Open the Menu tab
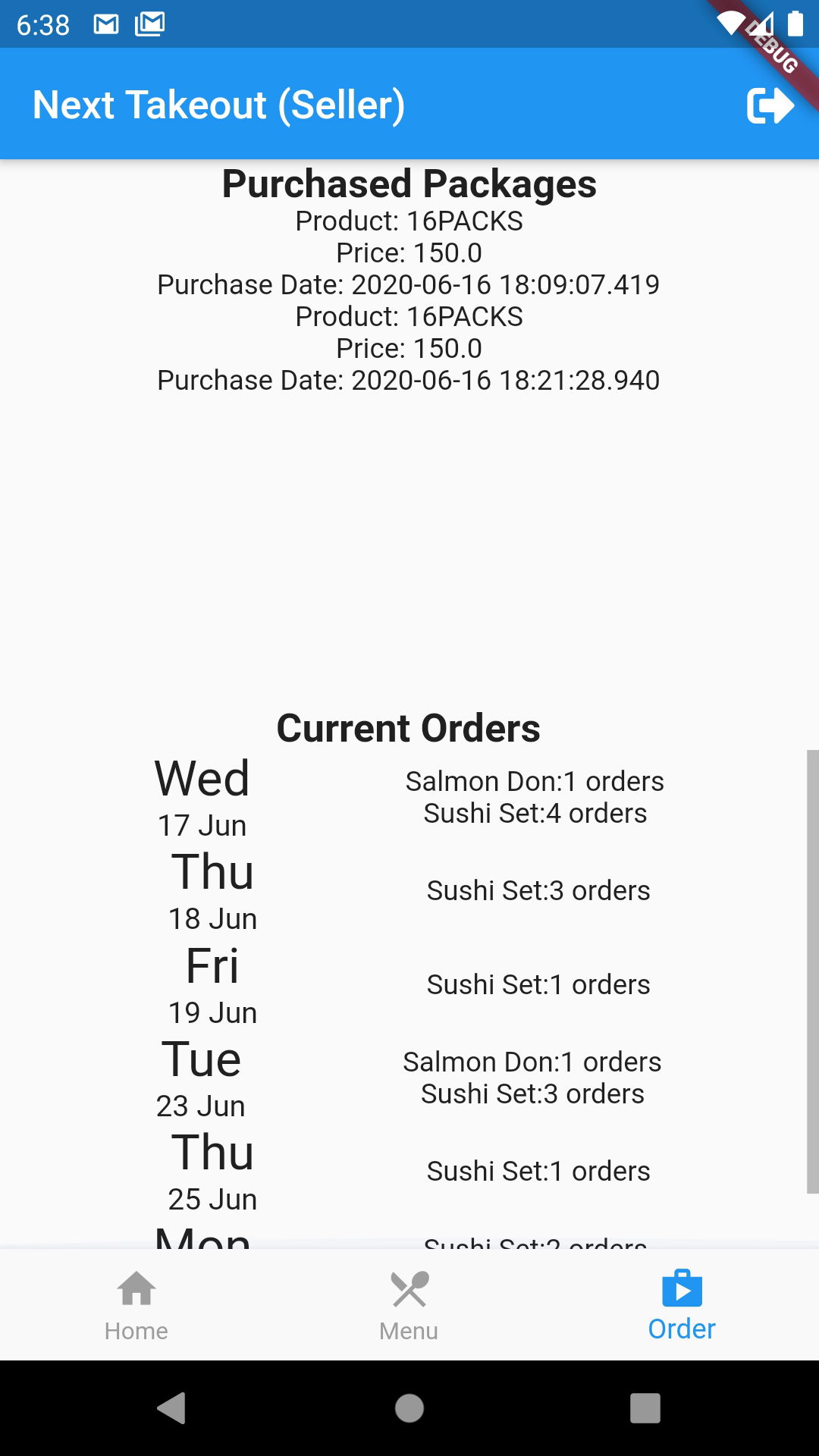This screenshot has width=819, height=1456. 409,1304
